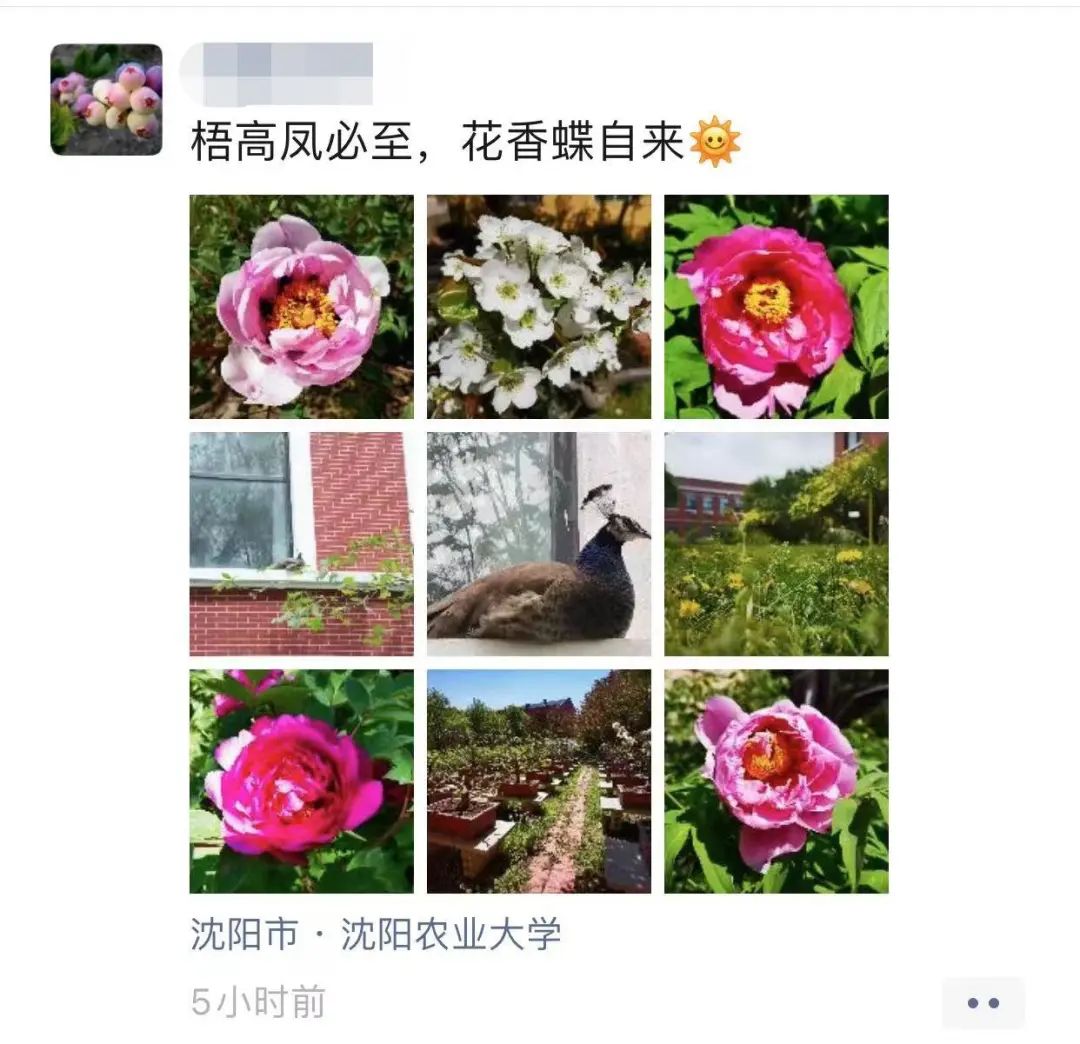View the deep magenta peony photo
Screen dimensions: 1080x1044
coord(301,781)
